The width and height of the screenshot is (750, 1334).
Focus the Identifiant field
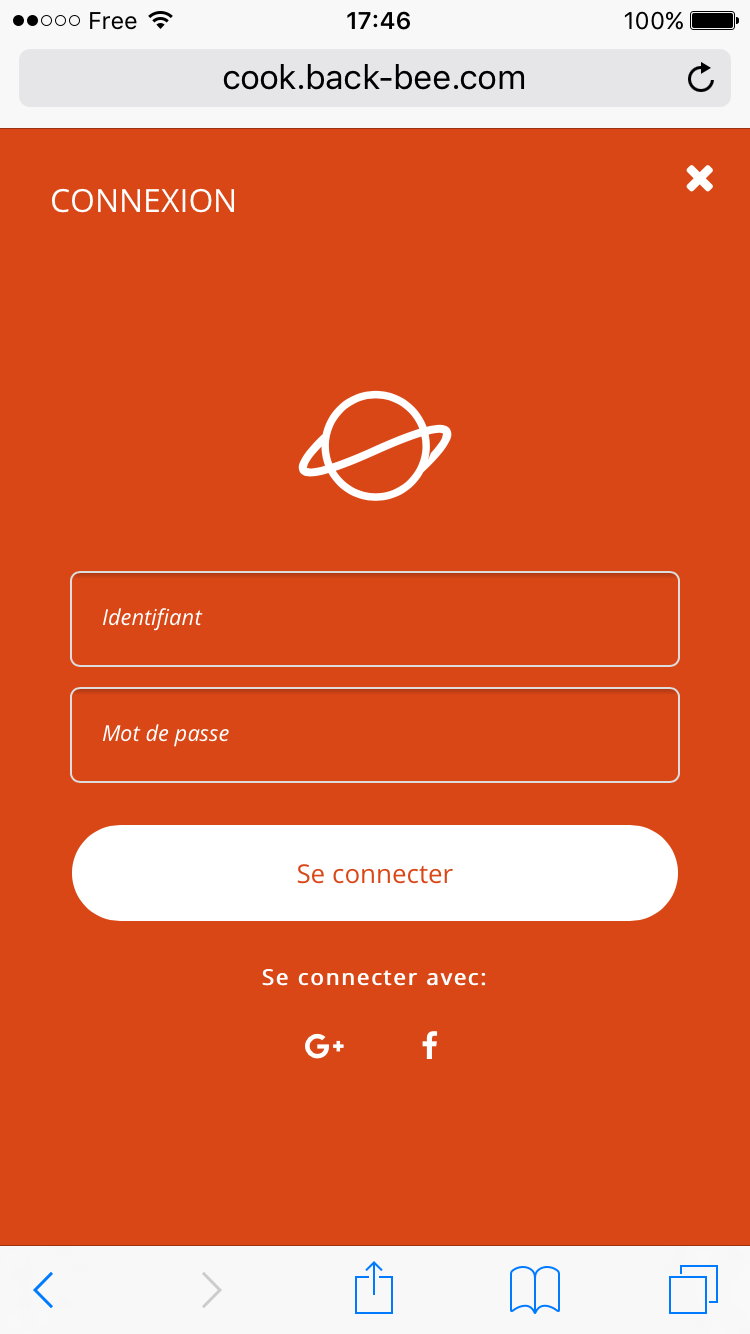(x=375, y=619)
